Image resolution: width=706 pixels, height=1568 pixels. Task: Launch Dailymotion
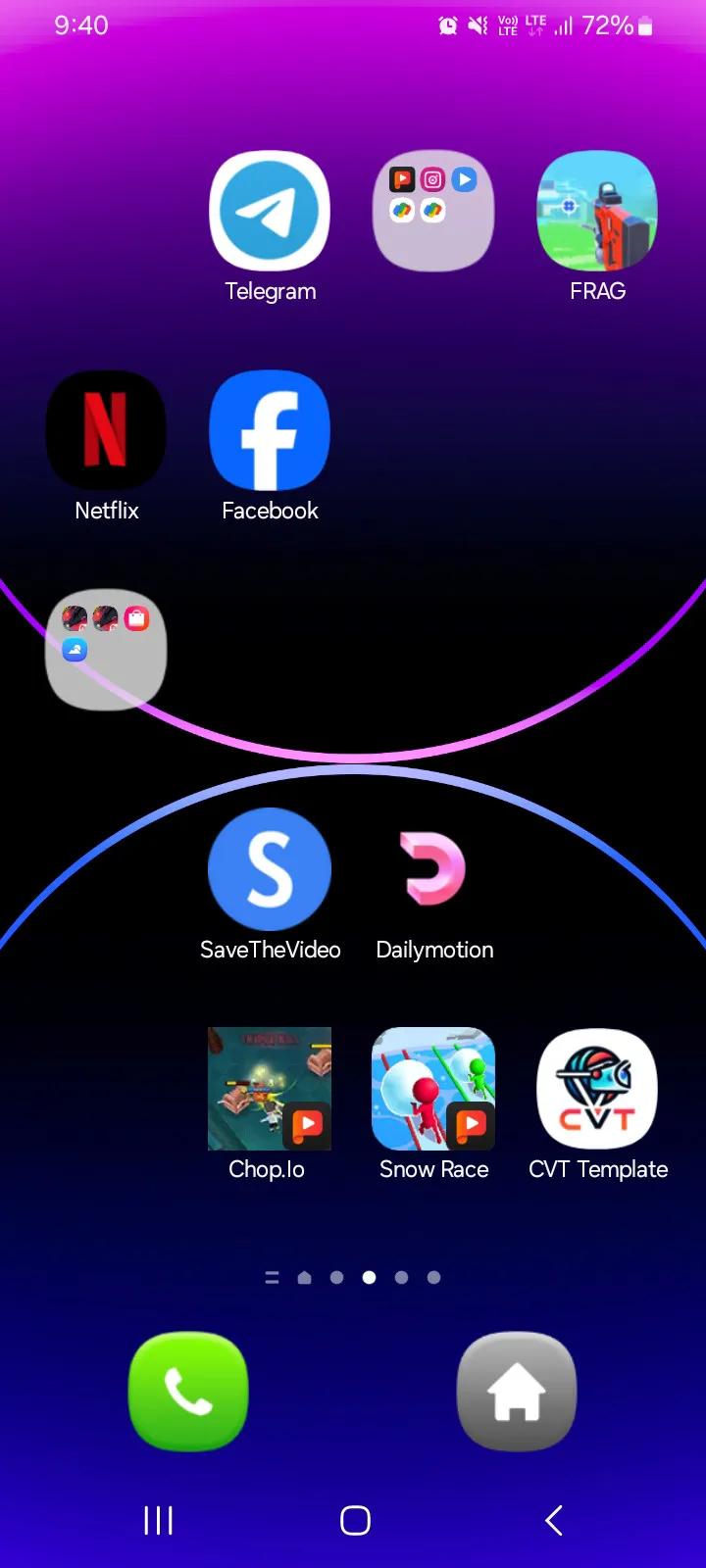pyautogui.click(x=433, y=869)
